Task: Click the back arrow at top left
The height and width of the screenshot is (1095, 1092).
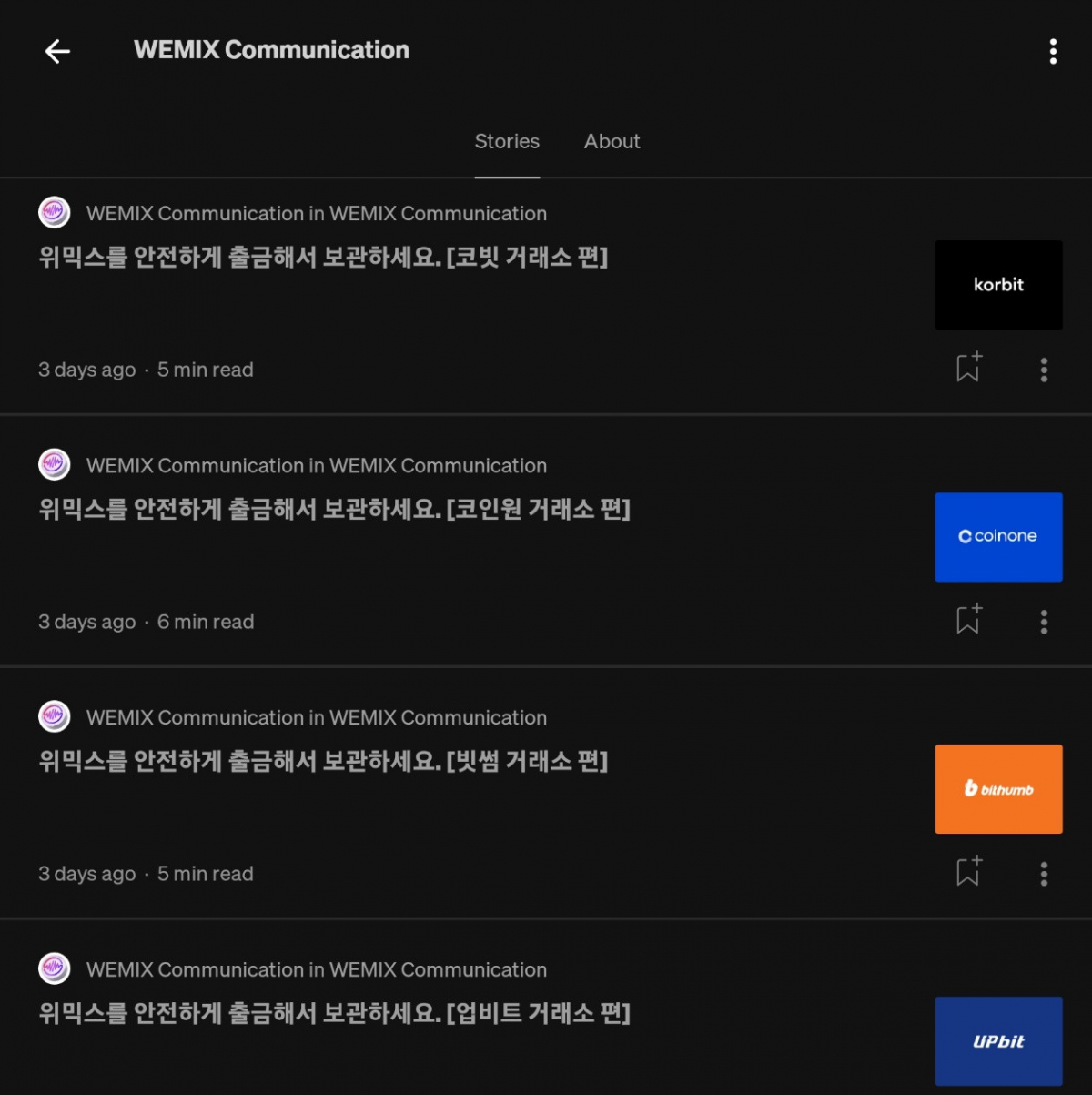Action: point(57,51)
